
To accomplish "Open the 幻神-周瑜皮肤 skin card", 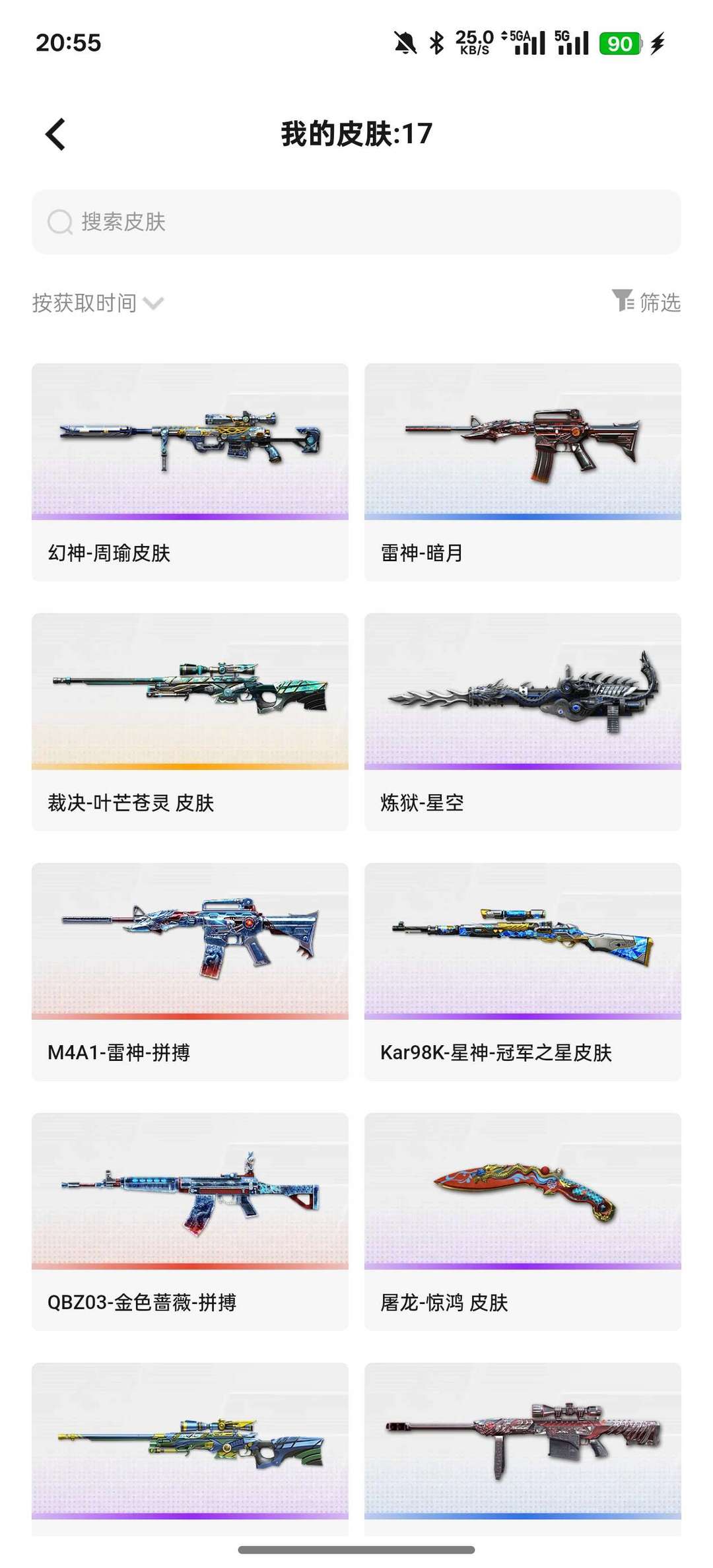I will pyautogui.click(x=190, y=472).
